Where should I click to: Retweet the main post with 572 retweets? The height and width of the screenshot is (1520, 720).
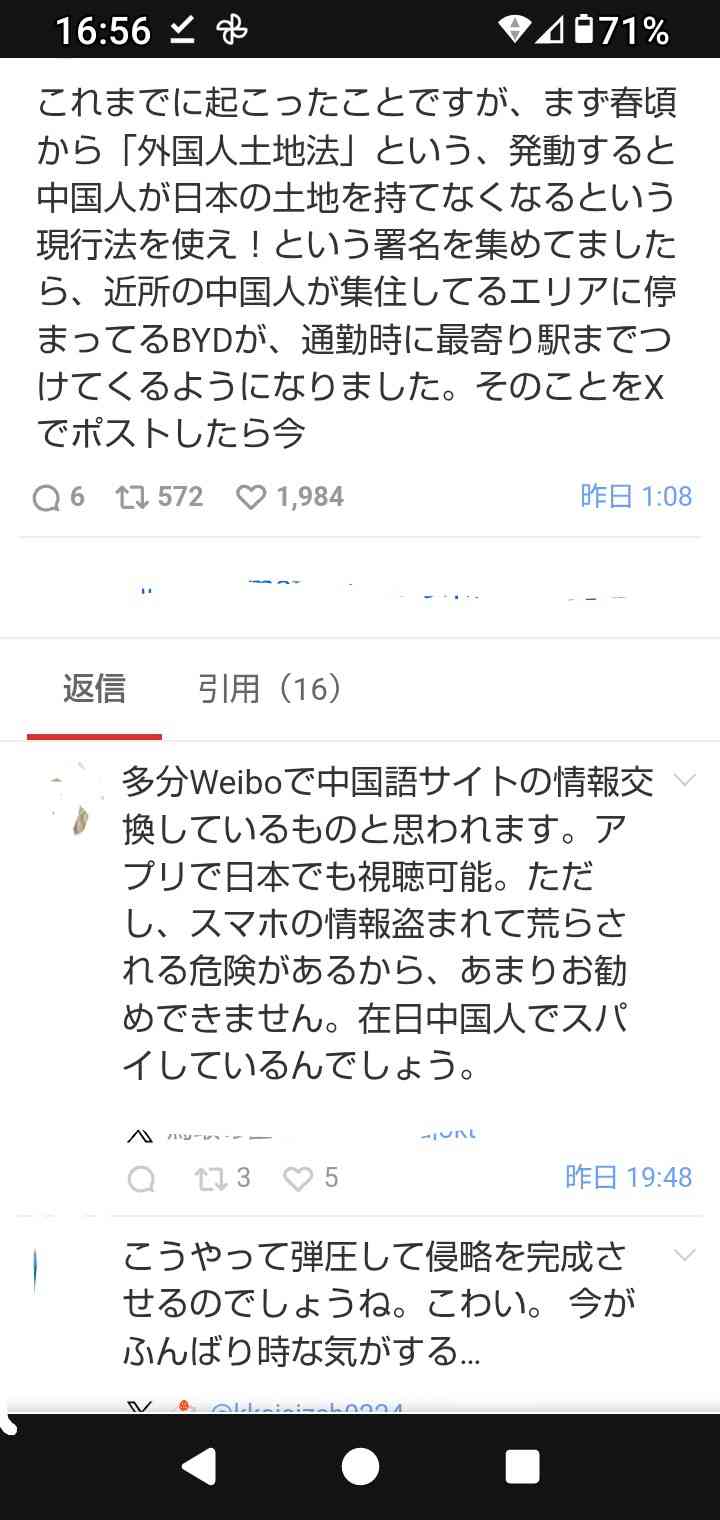(131, 497)
